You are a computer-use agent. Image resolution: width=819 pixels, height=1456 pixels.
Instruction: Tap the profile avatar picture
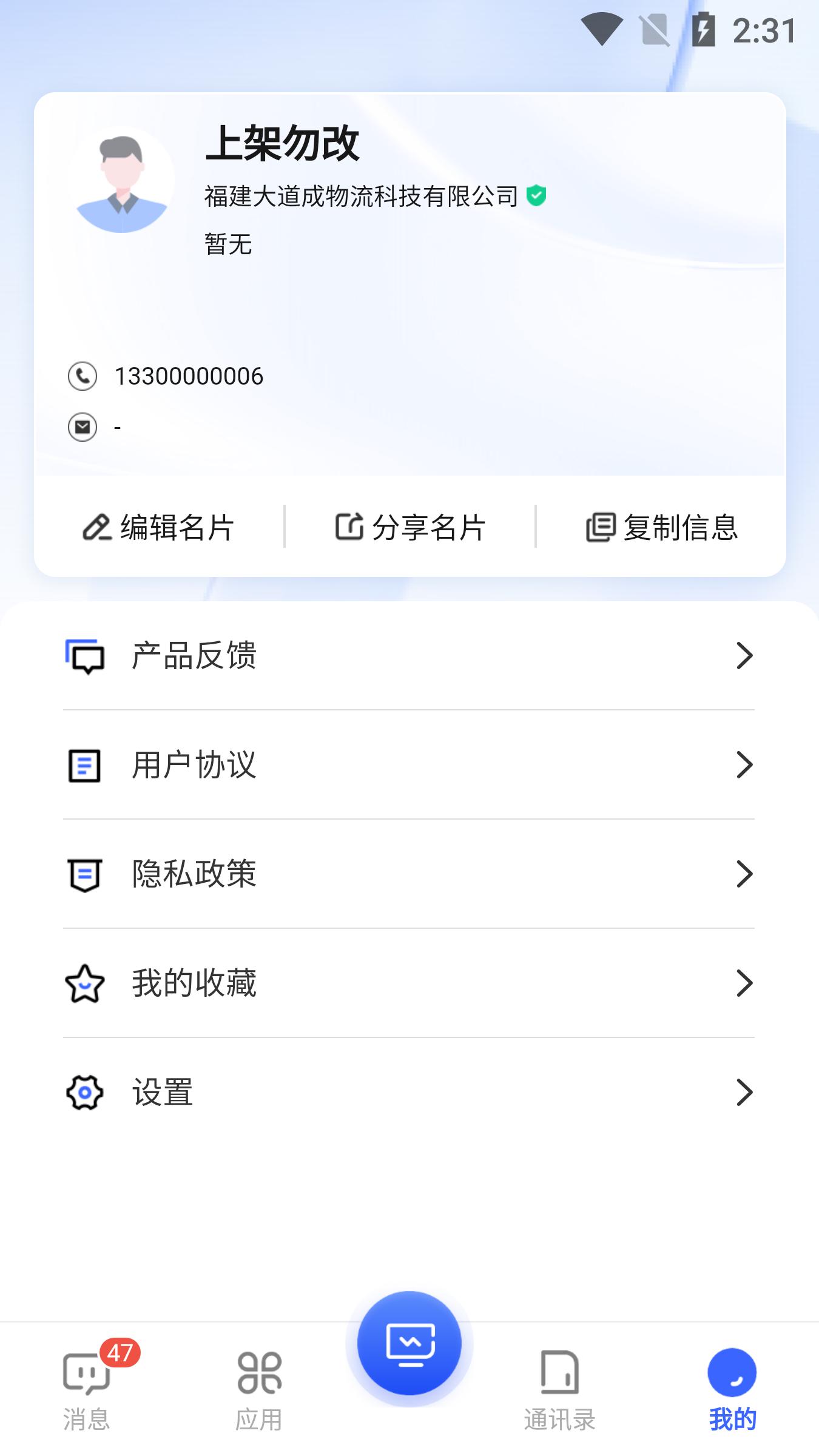pyautogui.click(x=121, y=180)
